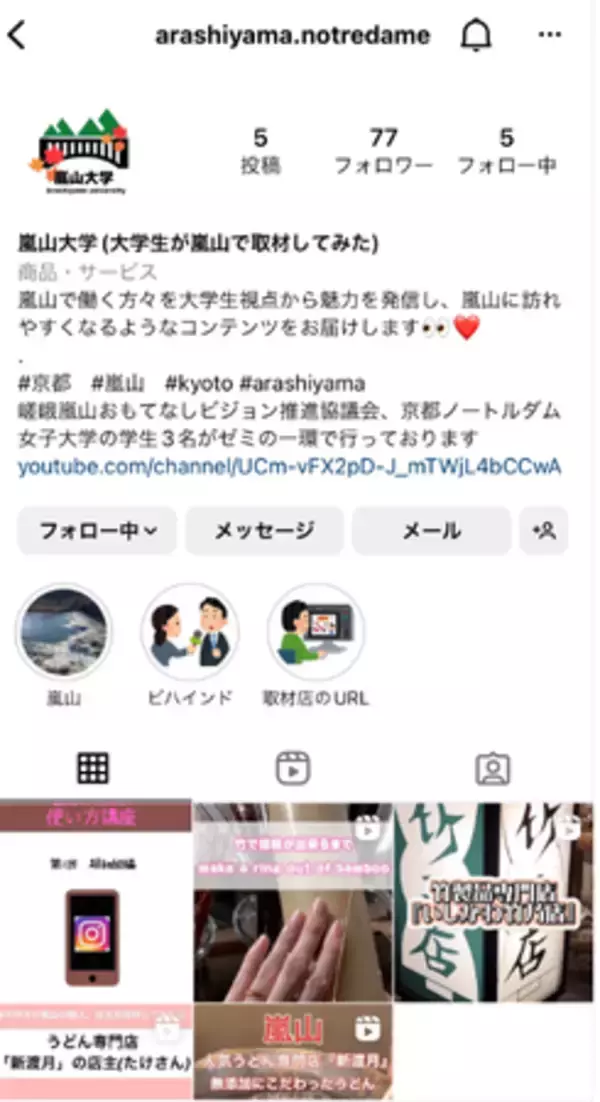Viewport: 600px width, 1102px height.
Task: View the フォロー中 accounts list
Action: 506,152
